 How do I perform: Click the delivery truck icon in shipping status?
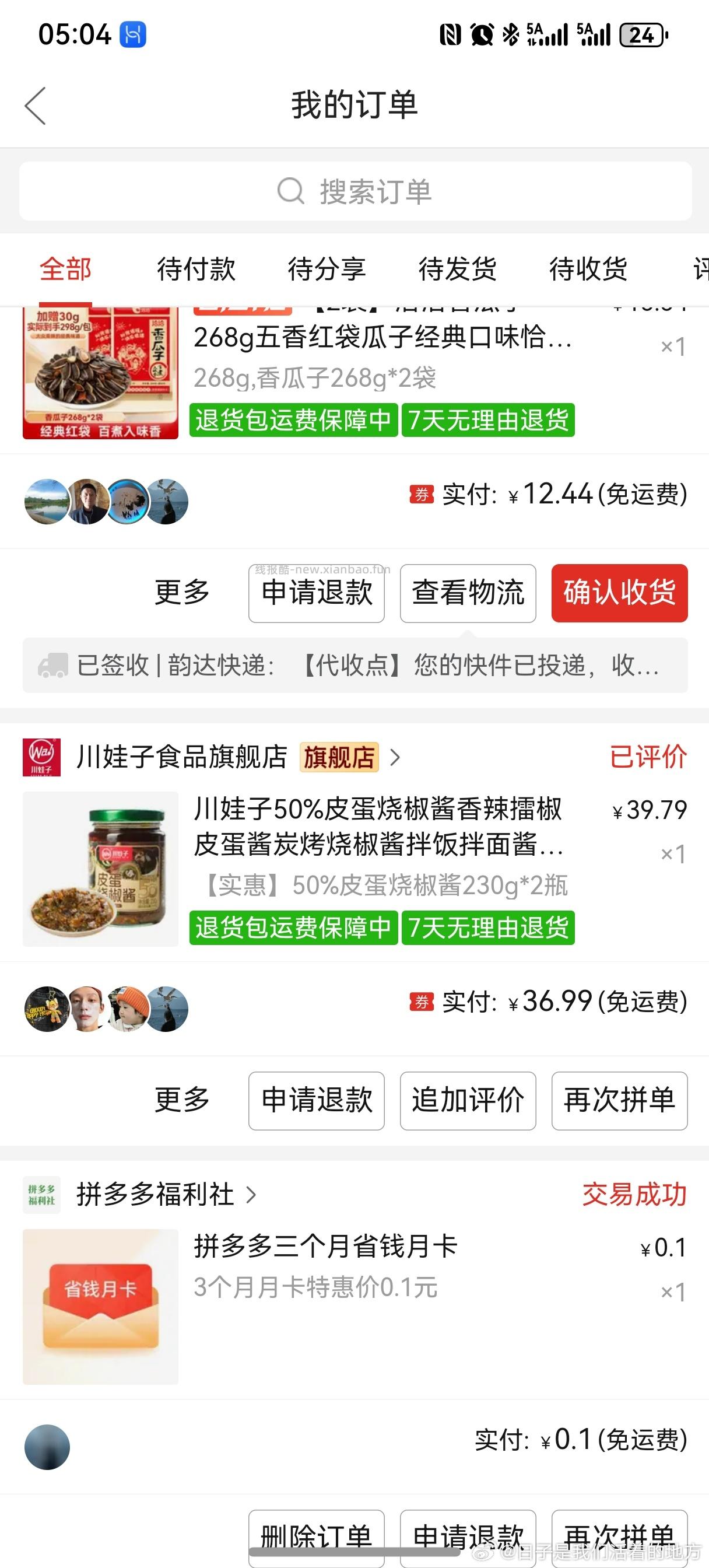[54, 667]
